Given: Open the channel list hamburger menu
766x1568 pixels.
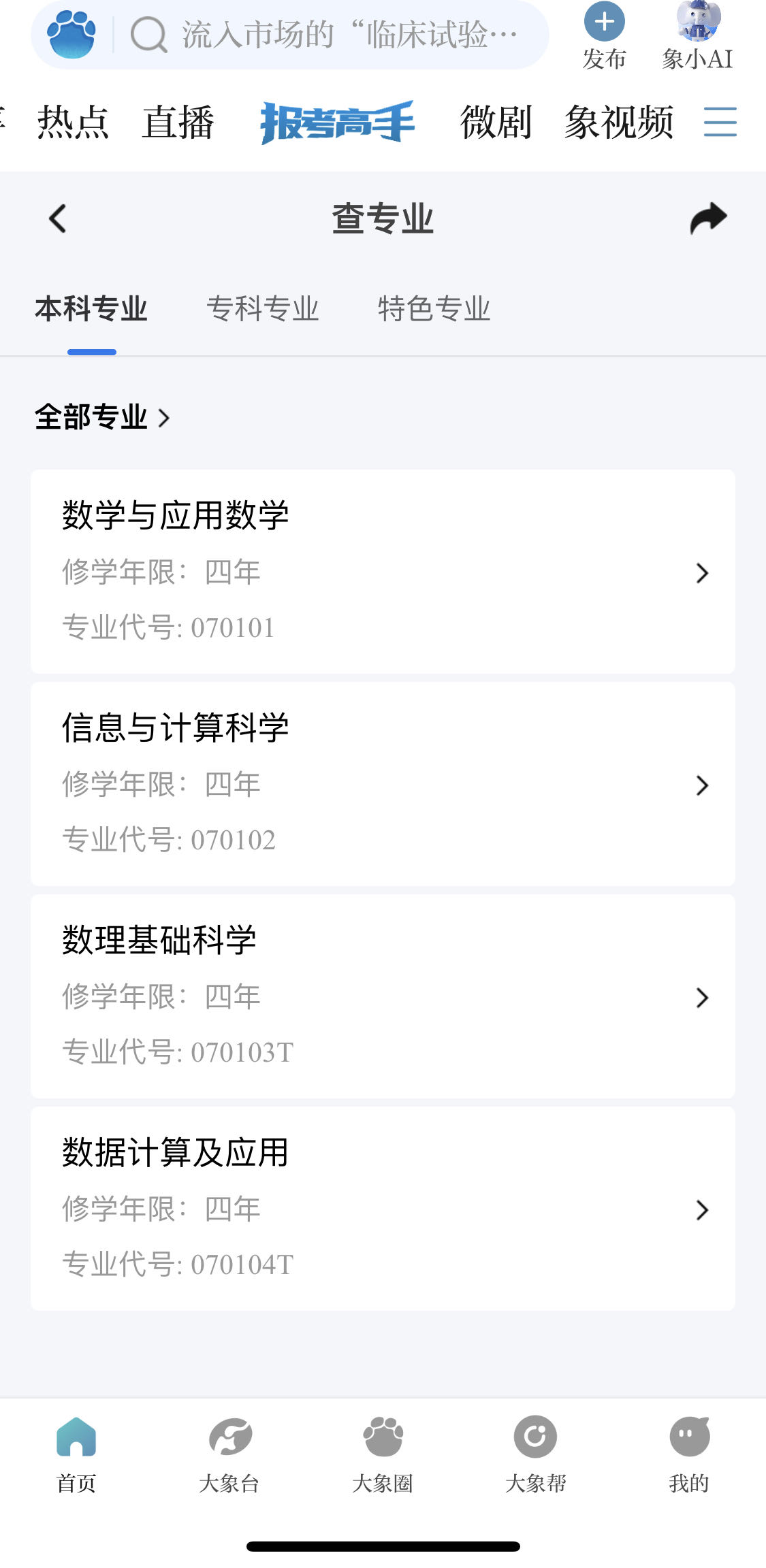Looking at the screenshot, I should pos(720,122).
